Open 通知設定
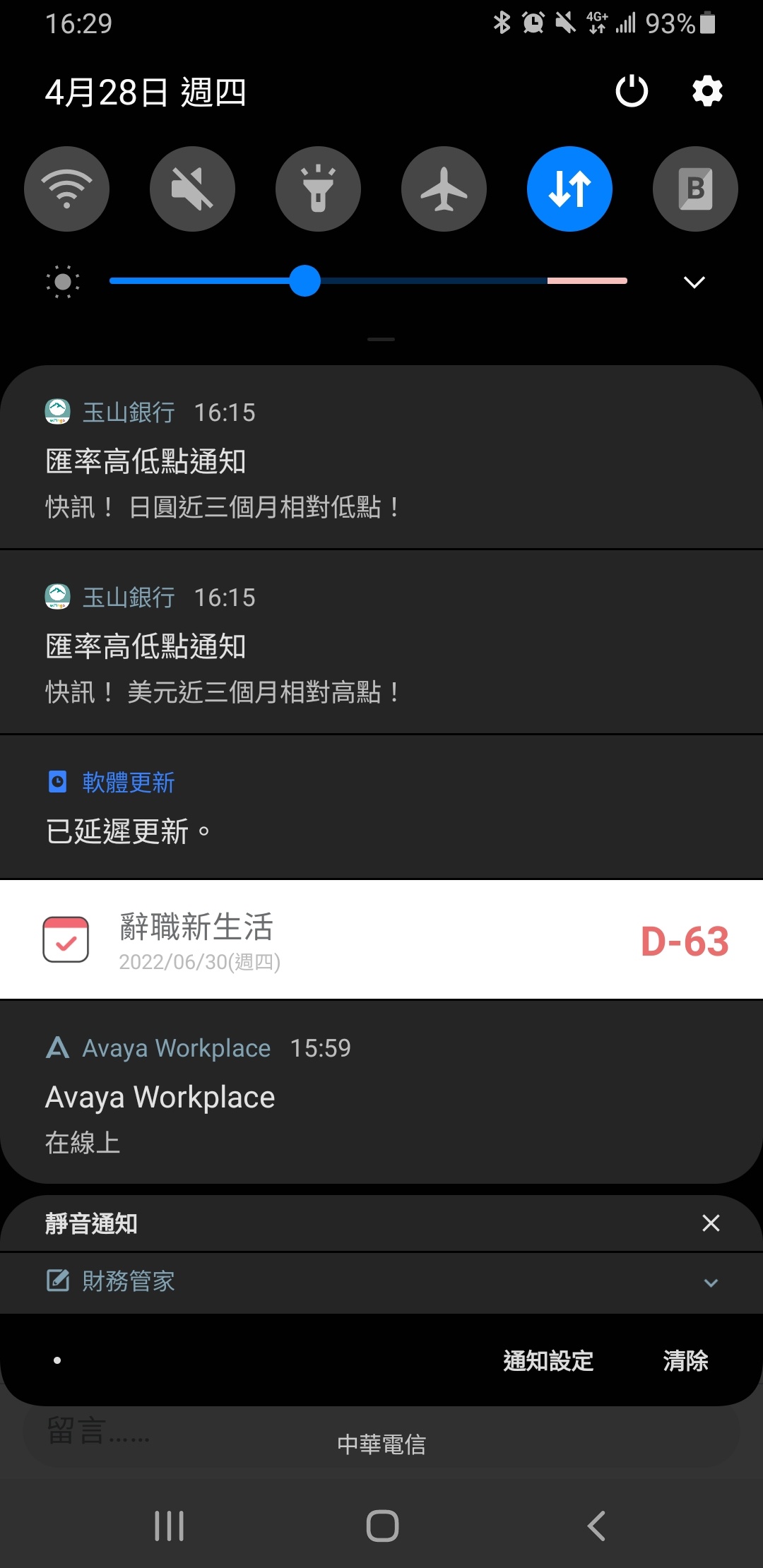This screenshot has height=1568, width=763. coord(548,1360)
